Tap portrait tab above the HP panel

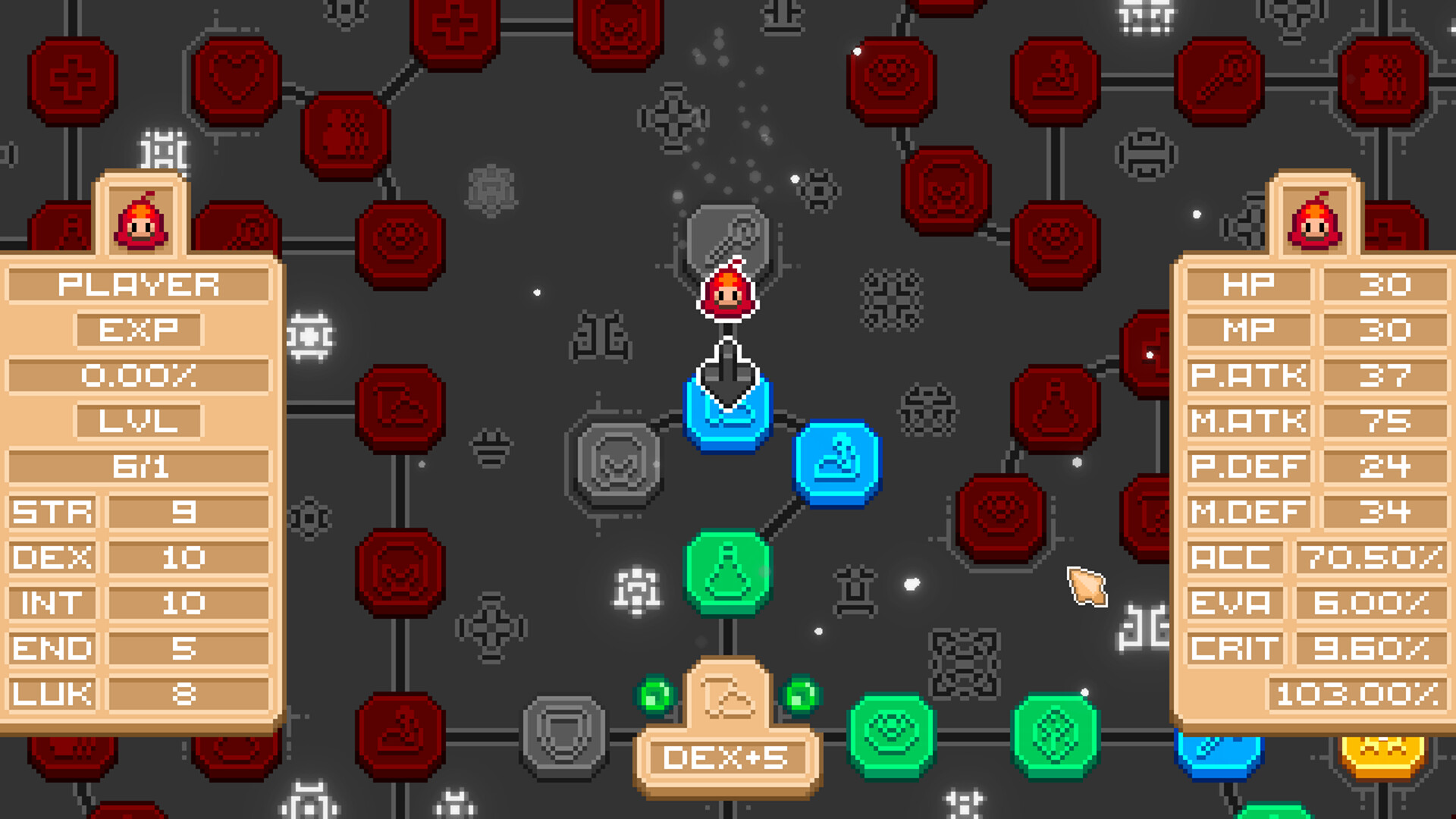click(x=1315, y=220)
